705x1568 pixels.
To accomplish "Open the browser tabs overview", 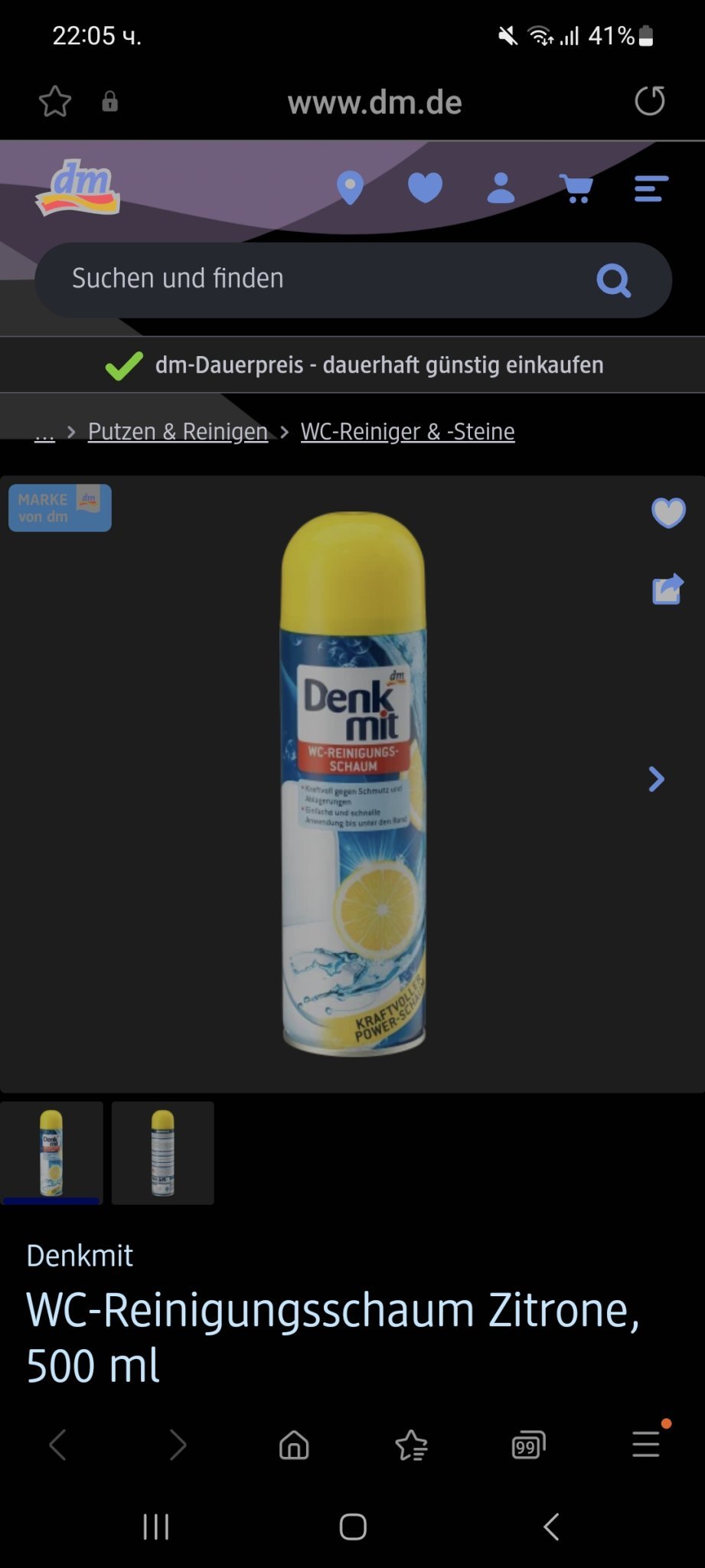I will point(528,1445).
